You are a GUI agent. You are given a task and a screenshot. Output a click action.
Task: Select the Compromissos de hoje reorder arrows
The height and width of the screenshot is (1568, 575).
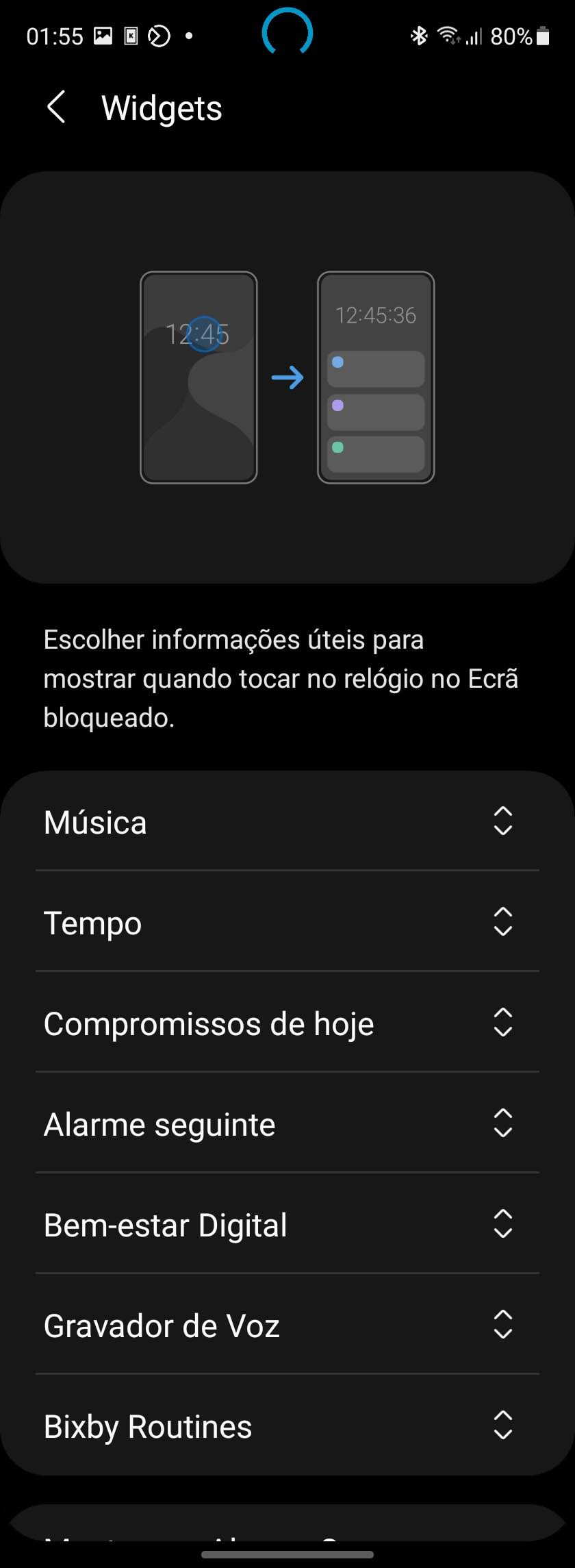pos(503,1022)
